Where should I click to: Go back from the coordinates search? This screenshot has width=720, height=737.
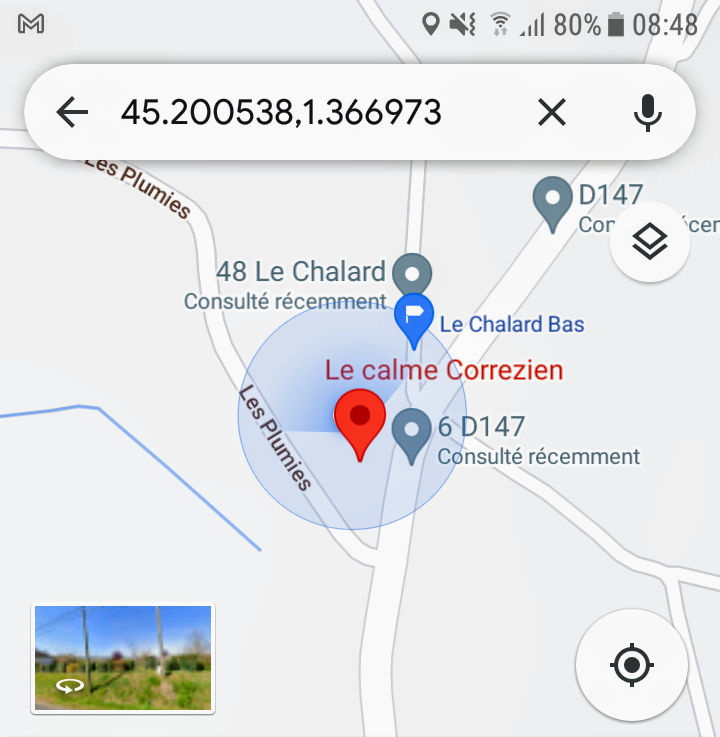(x=72, y=112)
